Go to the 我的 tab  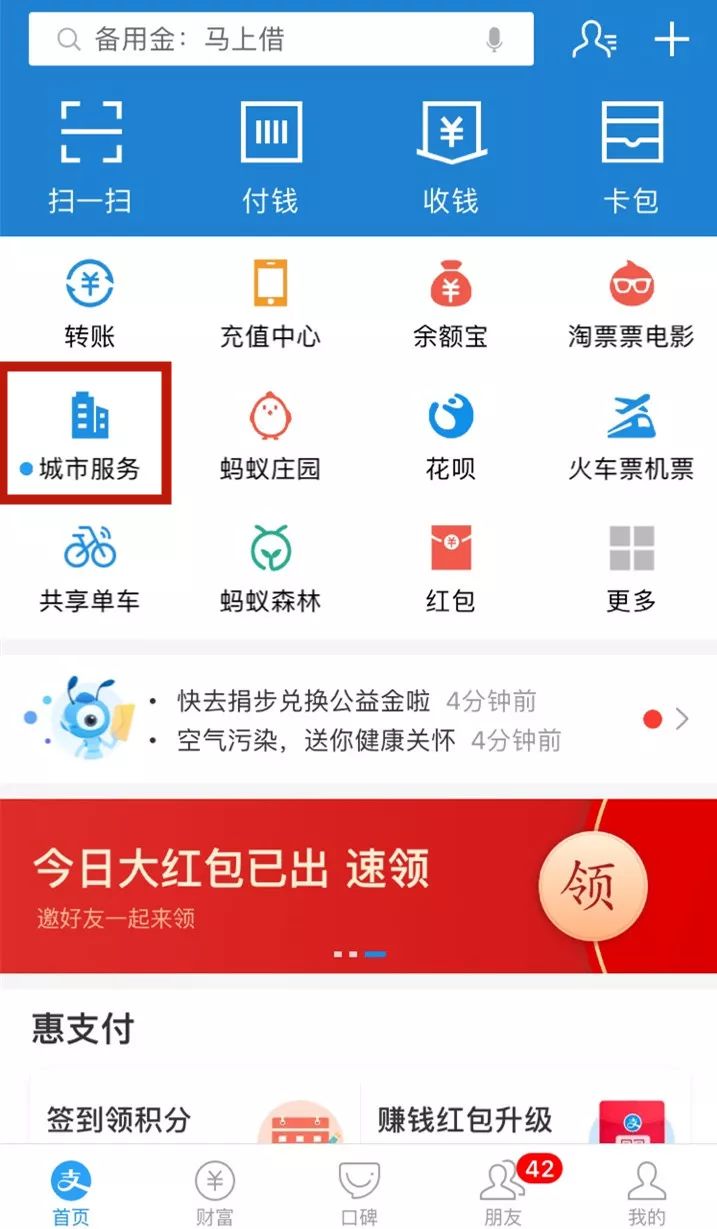646,1192
